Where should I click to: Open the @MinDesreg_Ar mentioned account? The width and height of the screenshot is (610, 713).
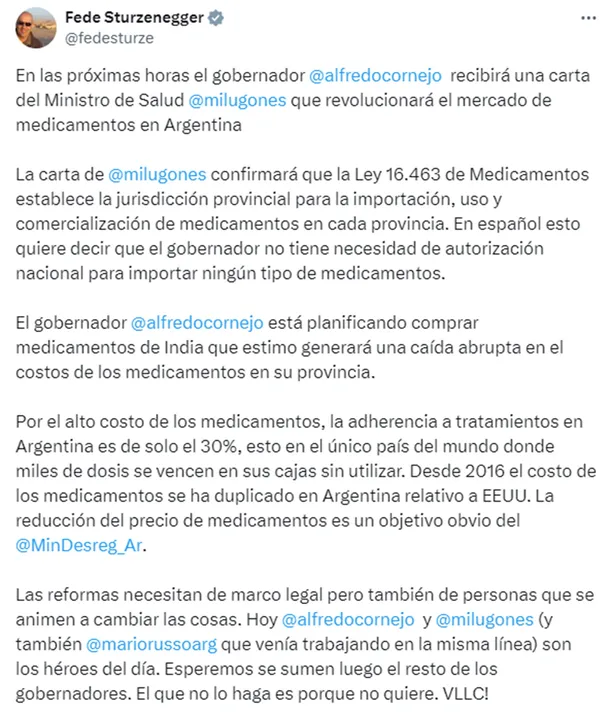tap(79, 545)
